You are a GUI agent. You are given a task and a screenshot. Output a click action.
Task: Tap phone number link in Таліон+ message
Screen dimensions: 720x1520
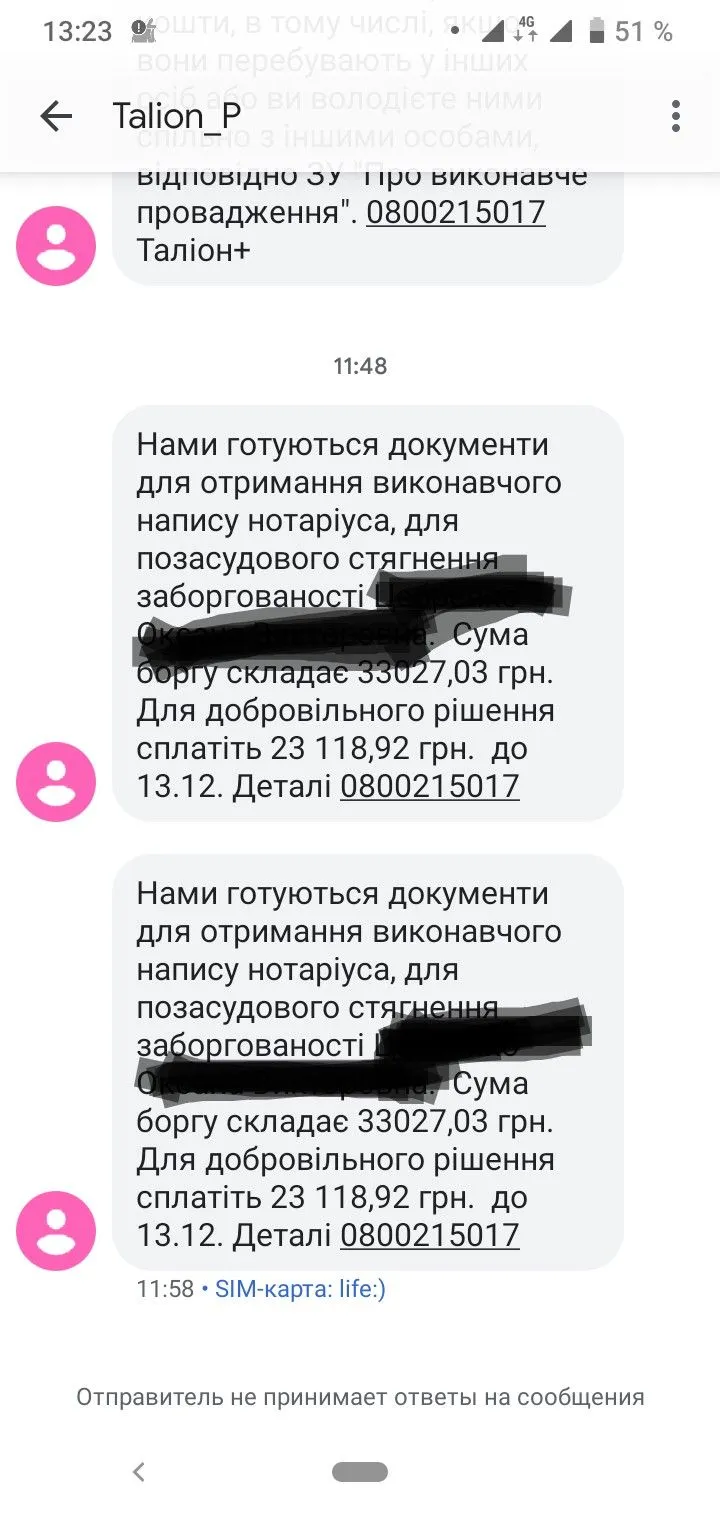(x=455, y=213)
